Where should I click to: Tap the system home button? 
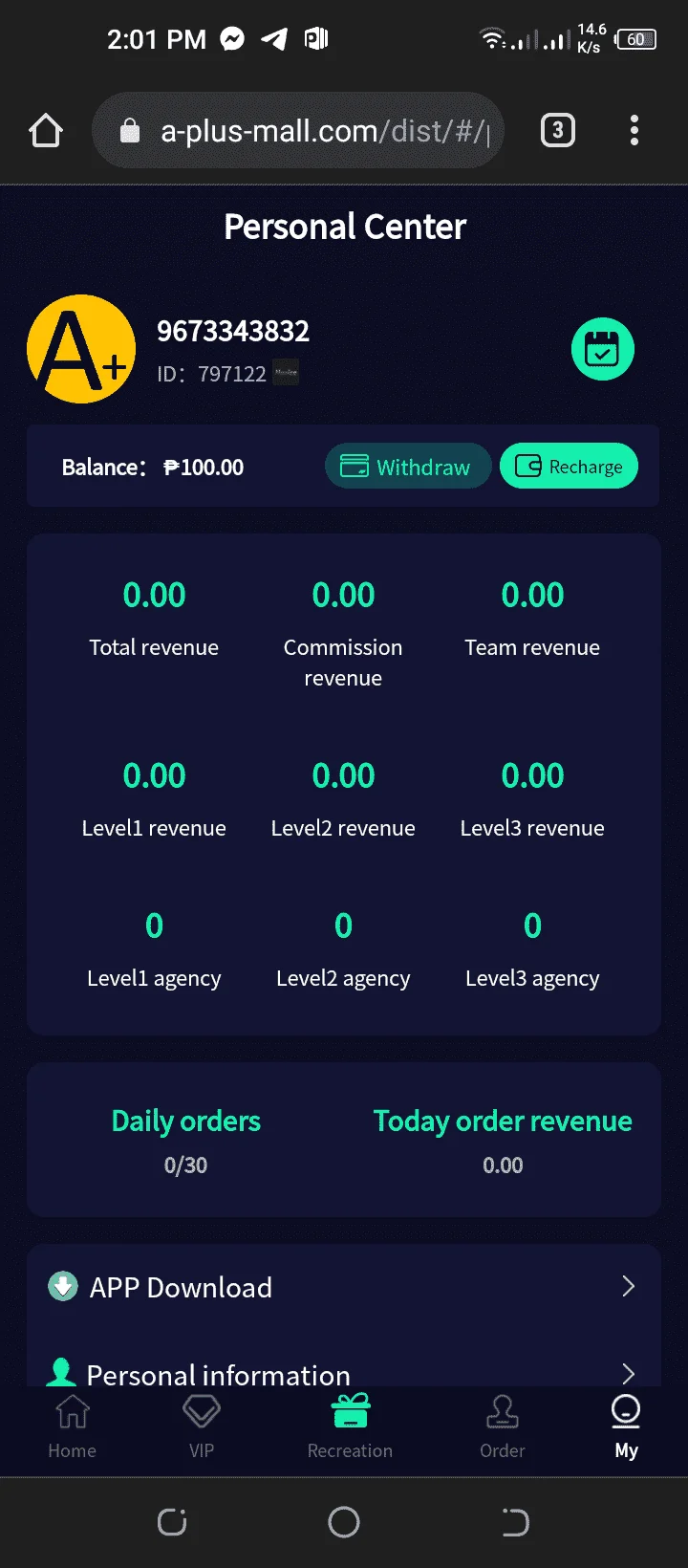coord(344,1521)
